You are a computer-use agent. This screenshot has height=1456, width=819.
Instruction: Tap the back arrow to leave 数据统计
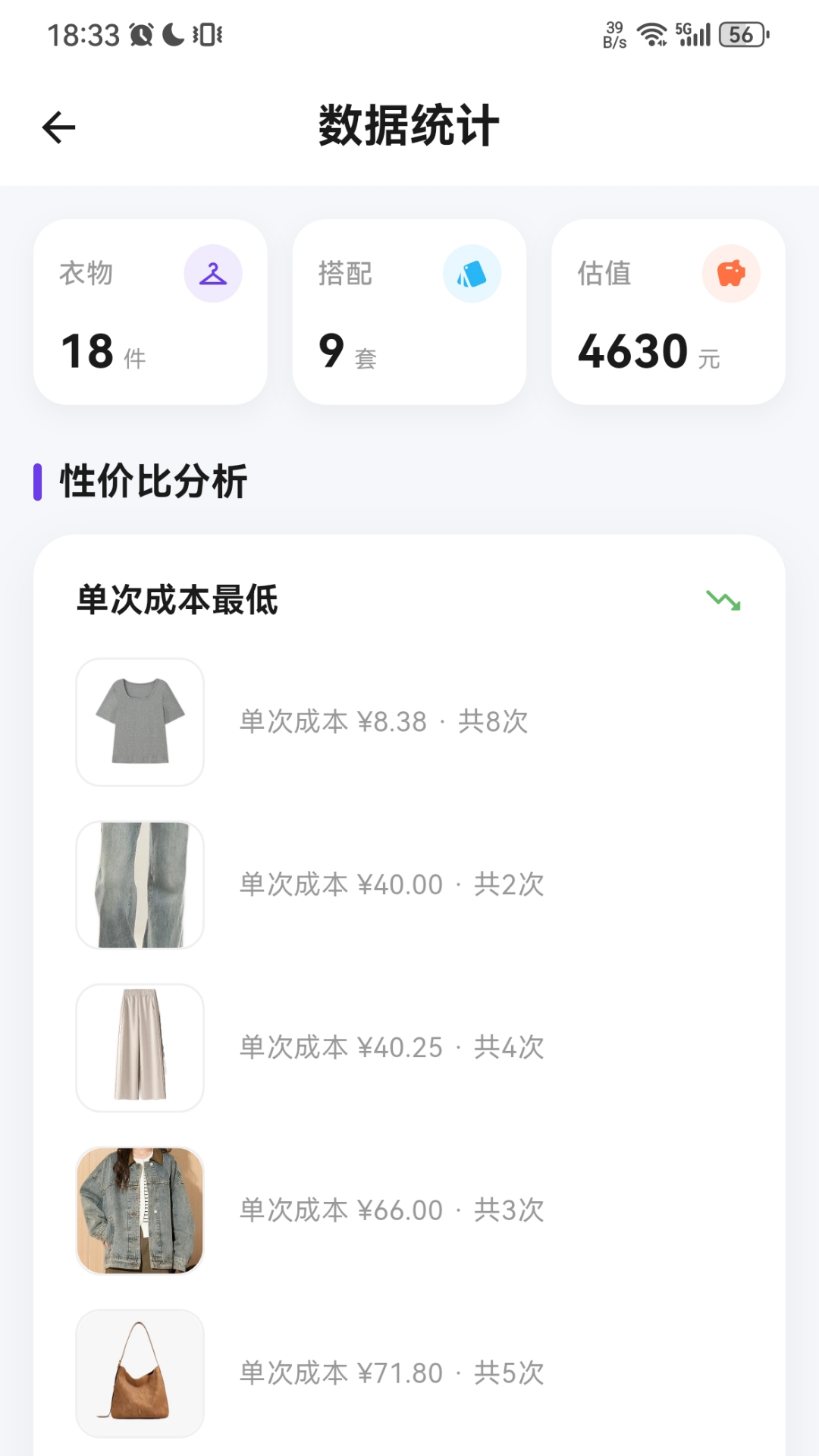tap(58, 127)
